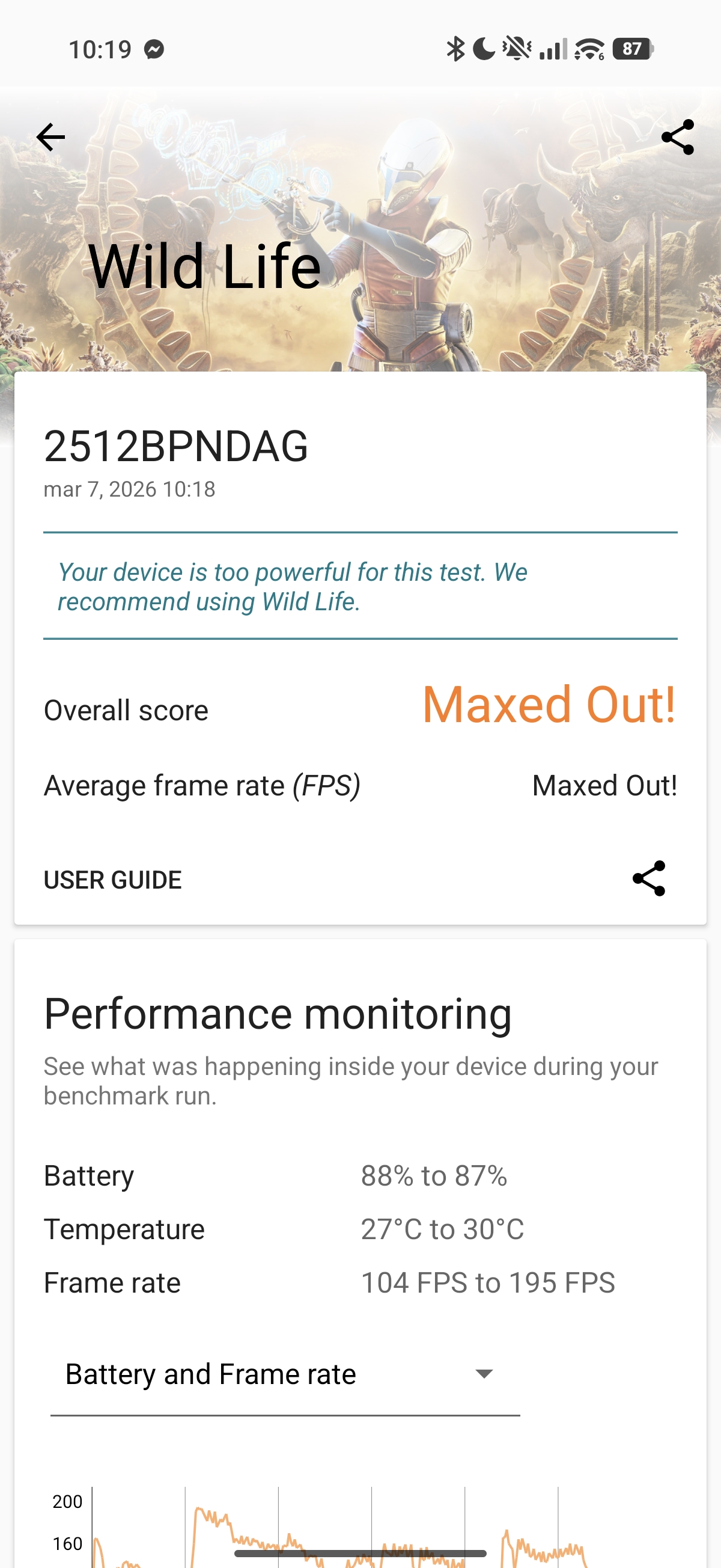Screen dimensions: 721x1568
Task: Go back using the top arrow
Action: (x=50, y=137)
